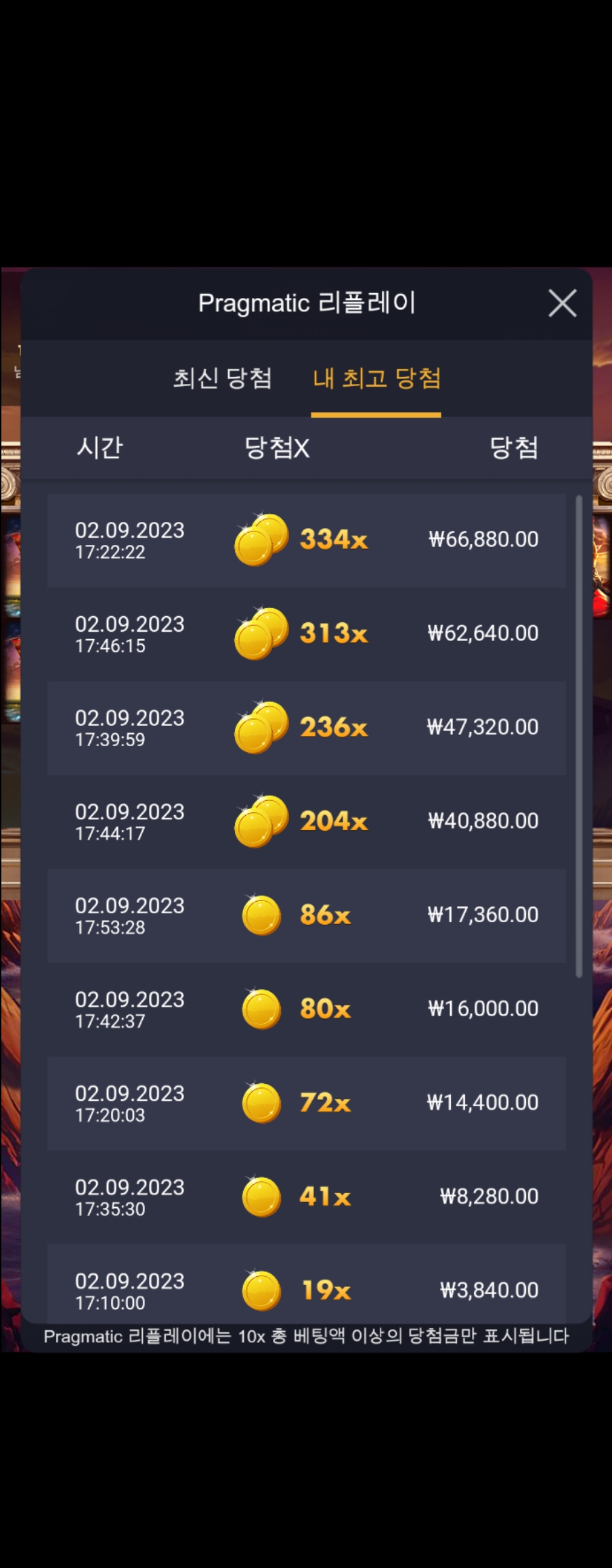The height and width of the screenshot is (1568, 612).
Task: Open the 86x win replay
Action: click(x=307, y=916)
